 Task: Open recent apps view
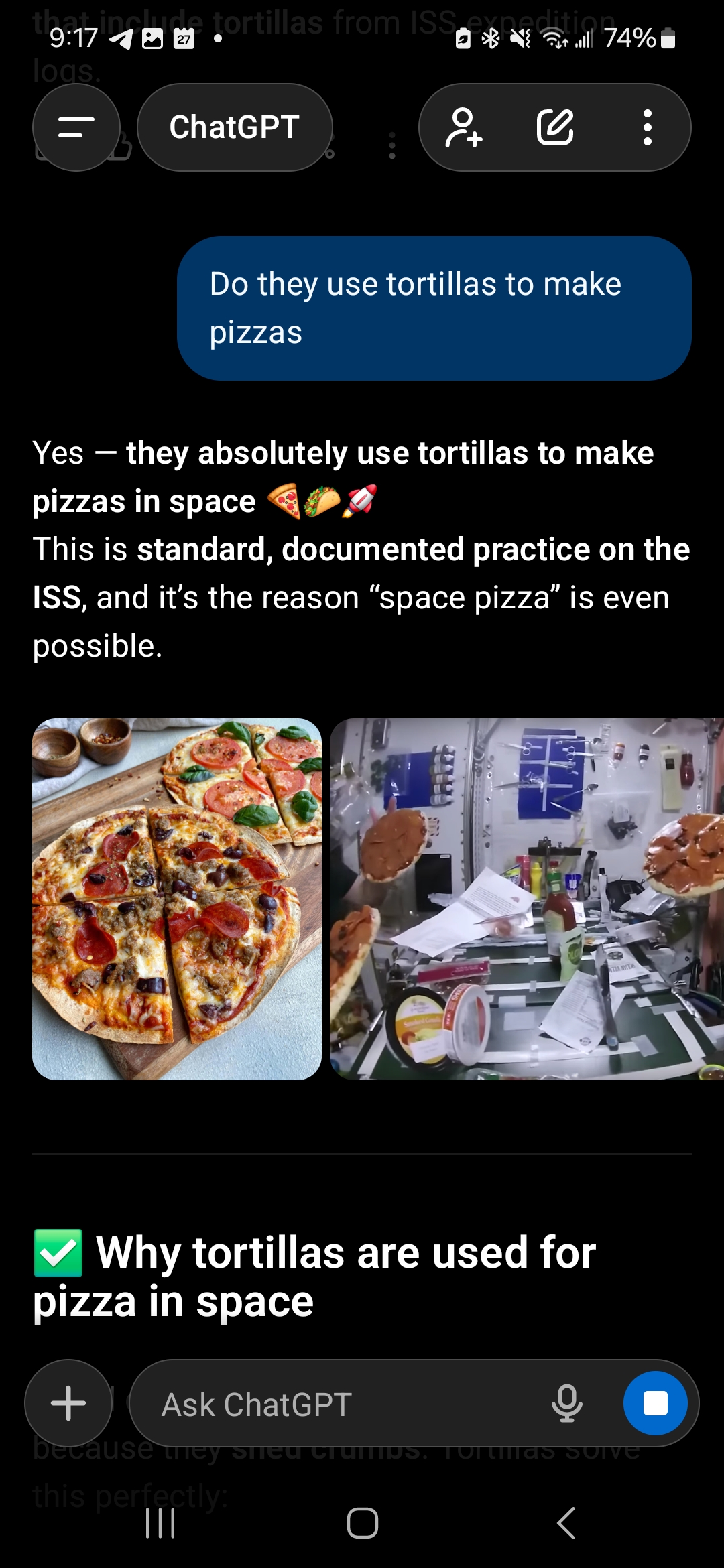pos(160,1523)
